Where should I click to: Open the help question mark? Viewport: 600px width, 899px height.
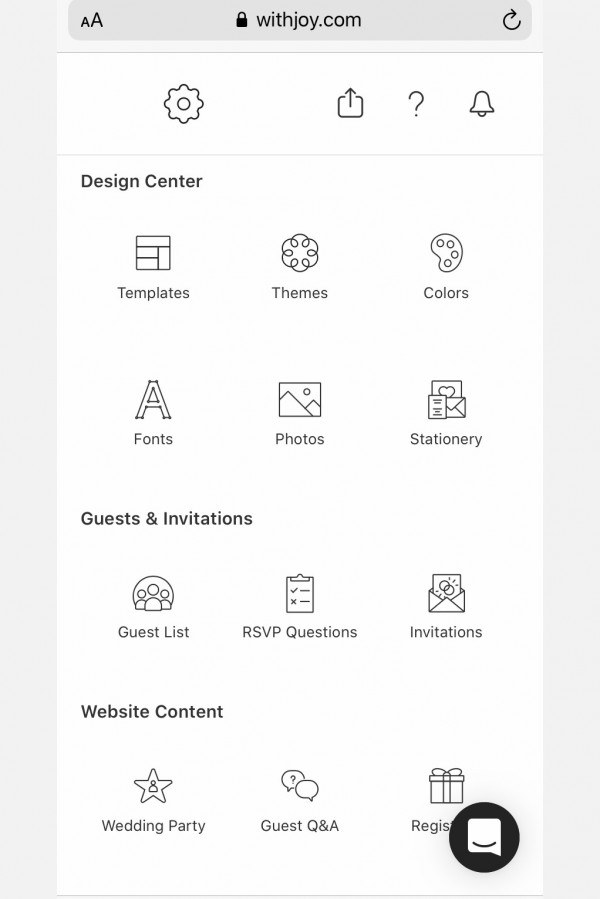point(417,104)
